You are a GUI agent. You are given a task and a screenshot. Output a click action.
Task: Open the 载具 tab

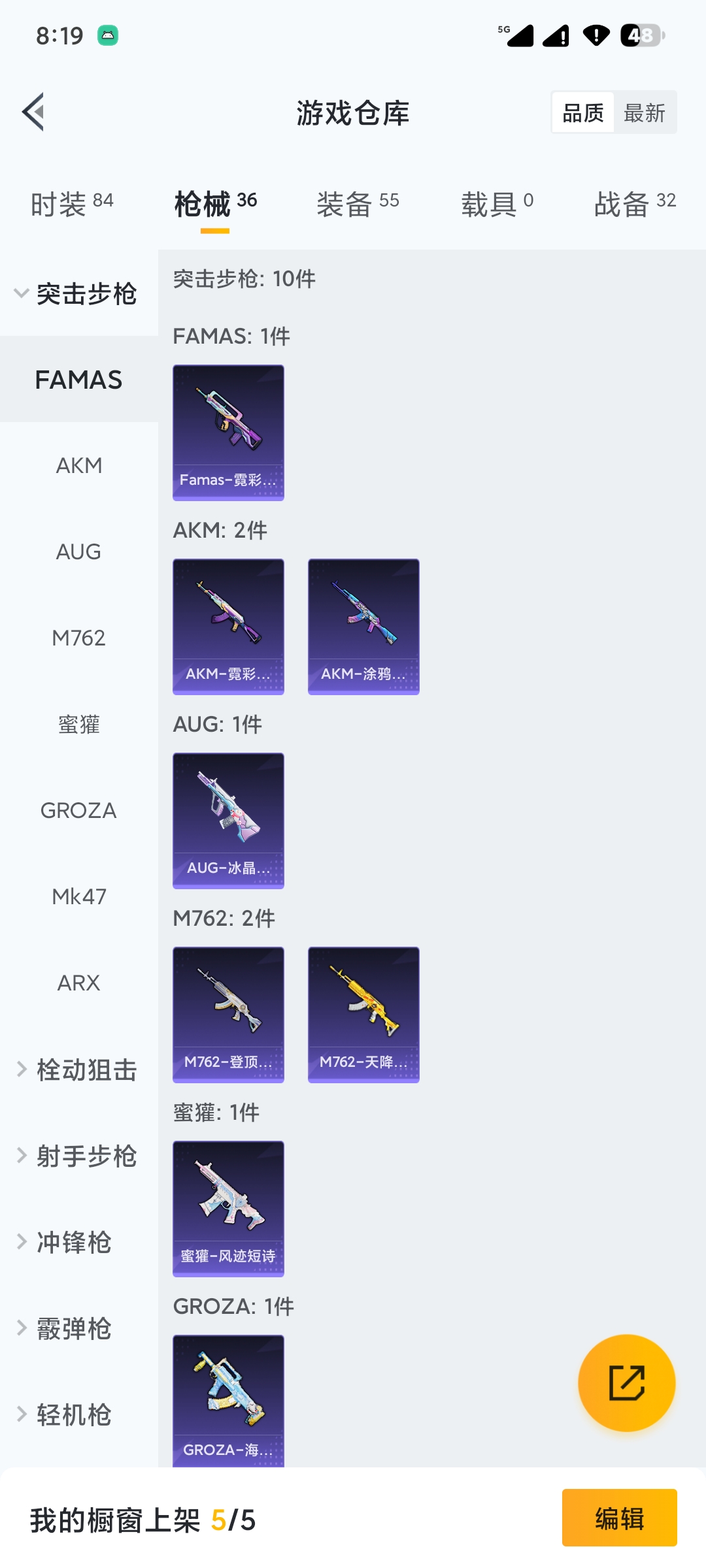(497, 204)
